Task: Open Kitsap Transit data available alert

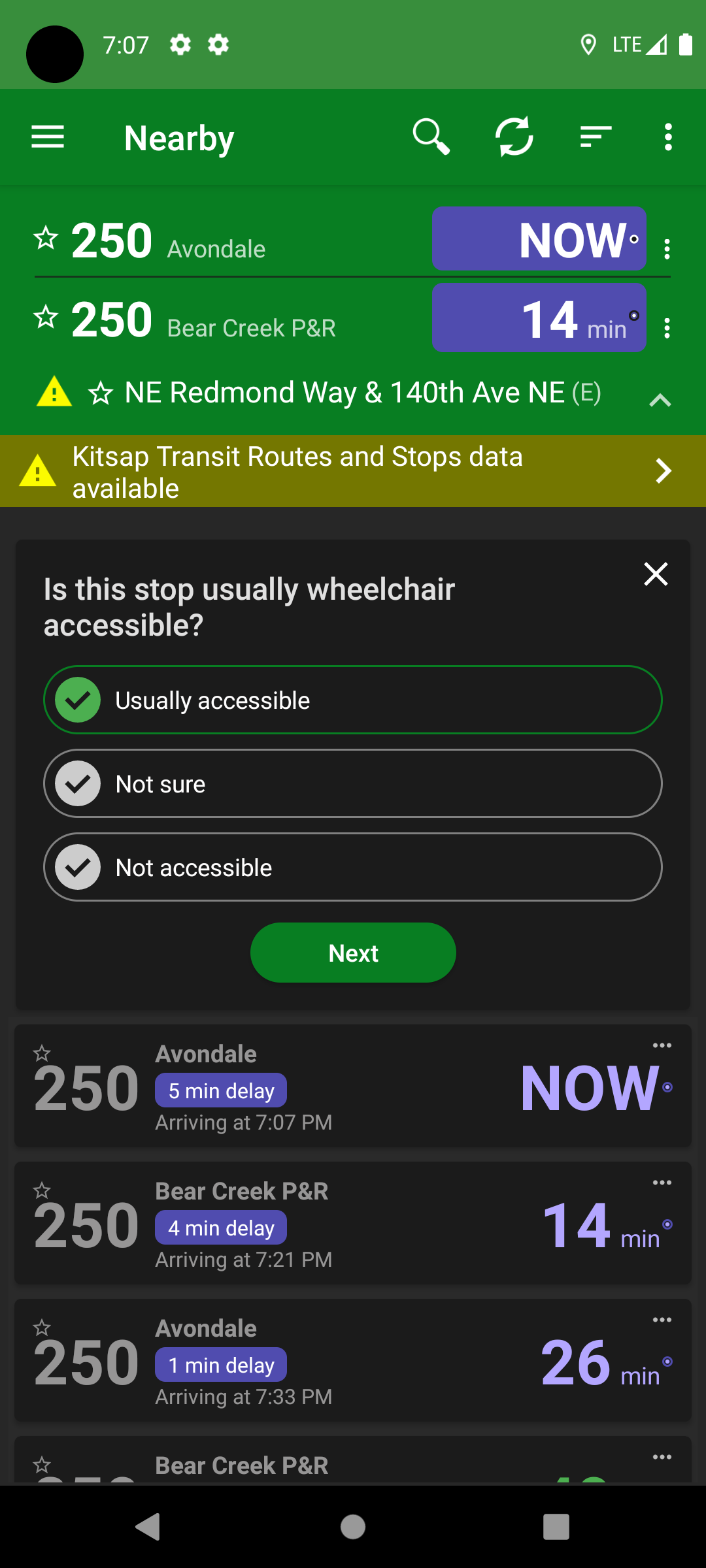Action: click(x=353, y=471)
